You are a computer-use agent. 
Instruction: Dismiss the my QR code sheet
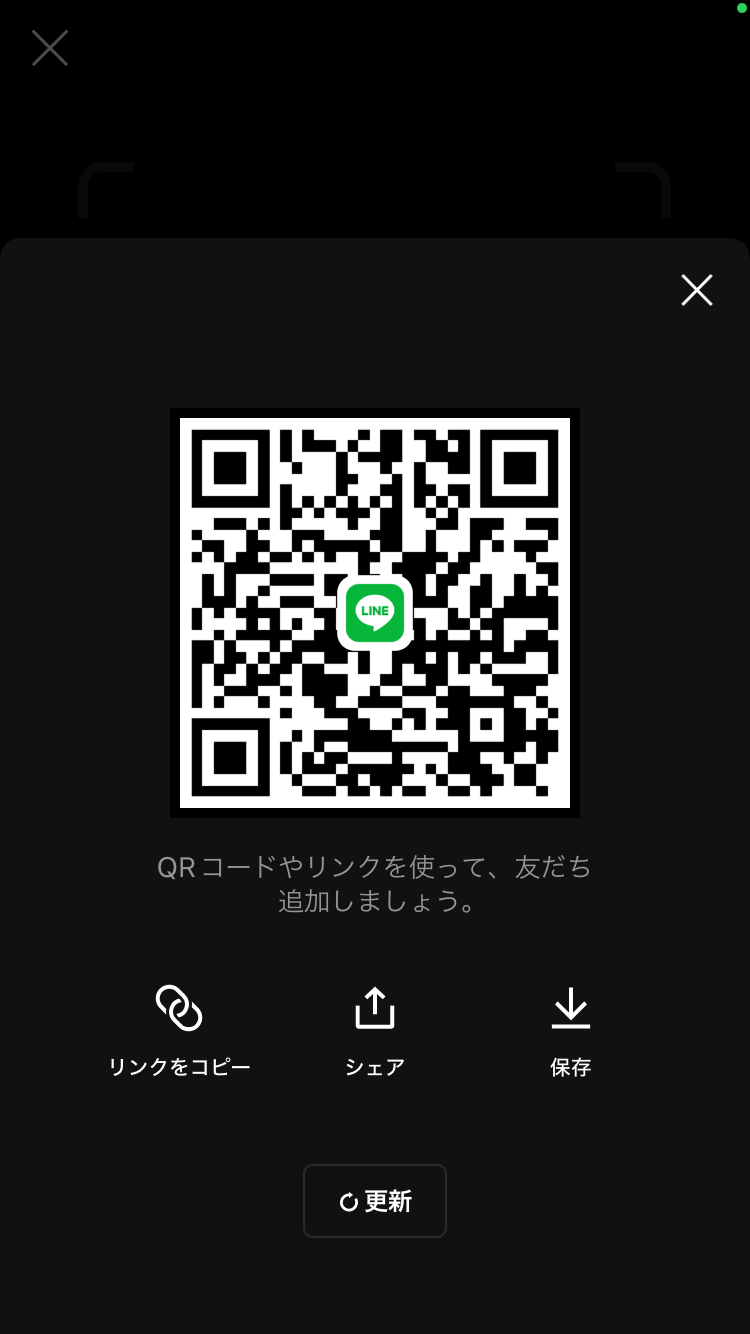[696, 290]
